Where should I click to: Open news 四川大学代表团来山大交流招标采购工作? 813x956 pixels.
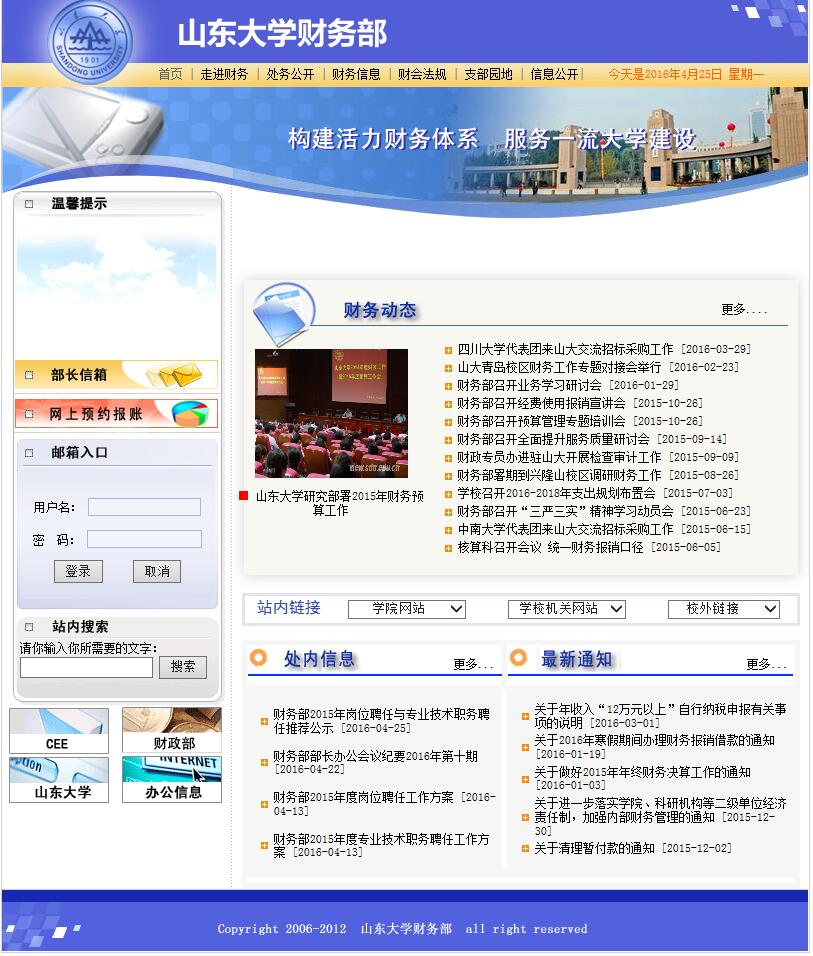(x=565, y=349)
